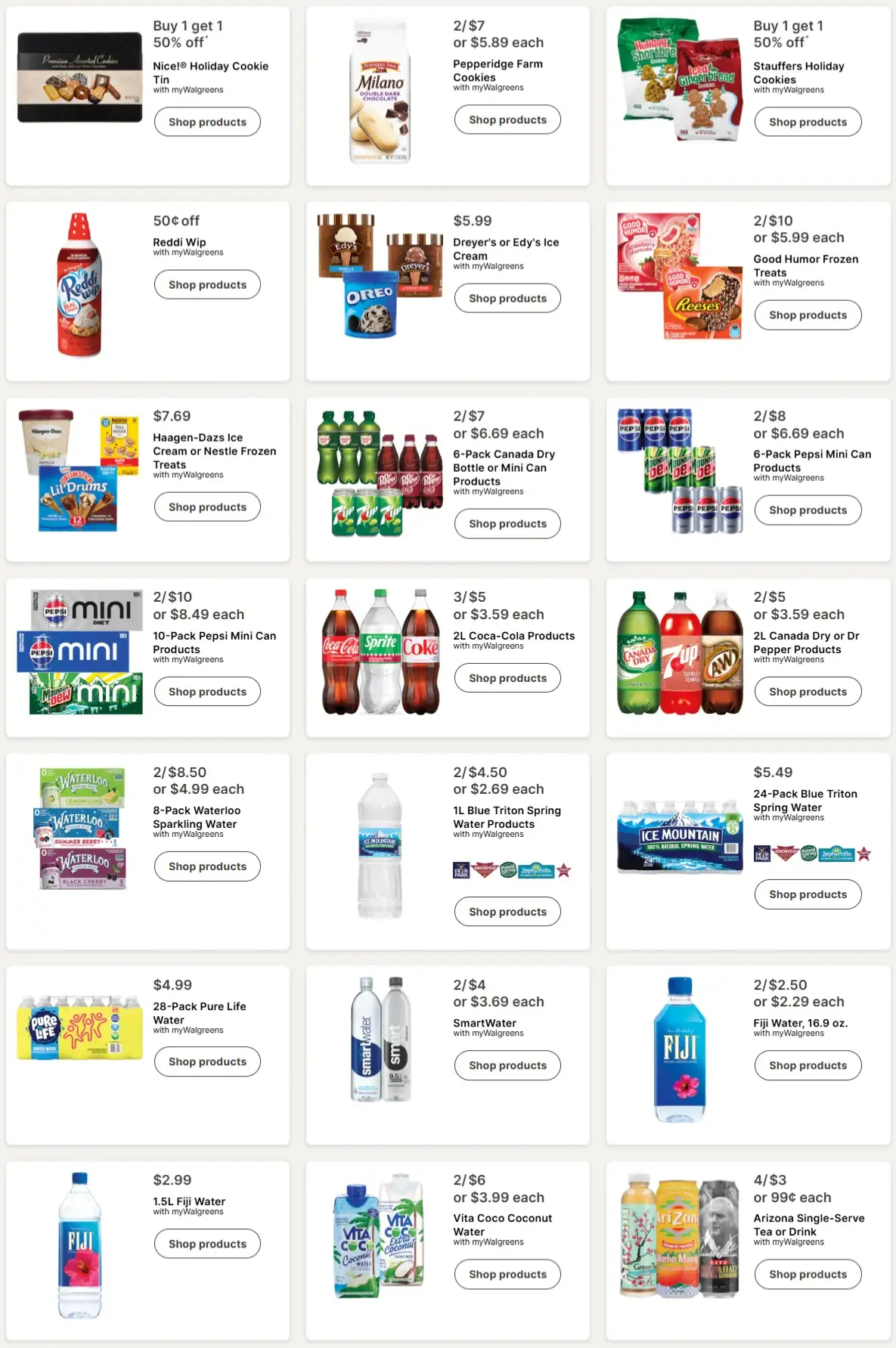Shop products for Reddi Wip

pos(207,284)
